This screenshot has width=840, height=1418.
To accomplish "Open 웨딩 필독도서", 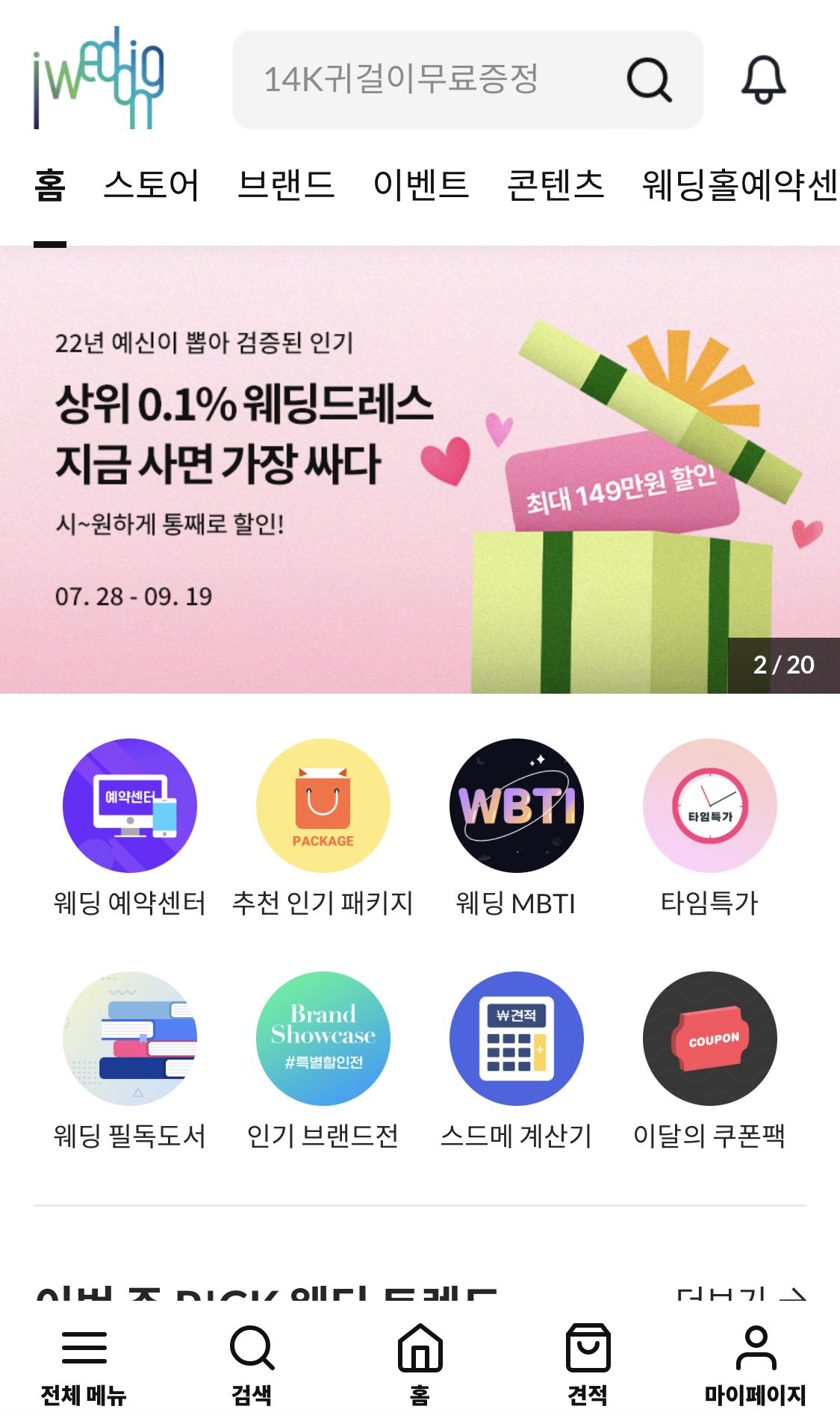I will (x=130, y=1039).
